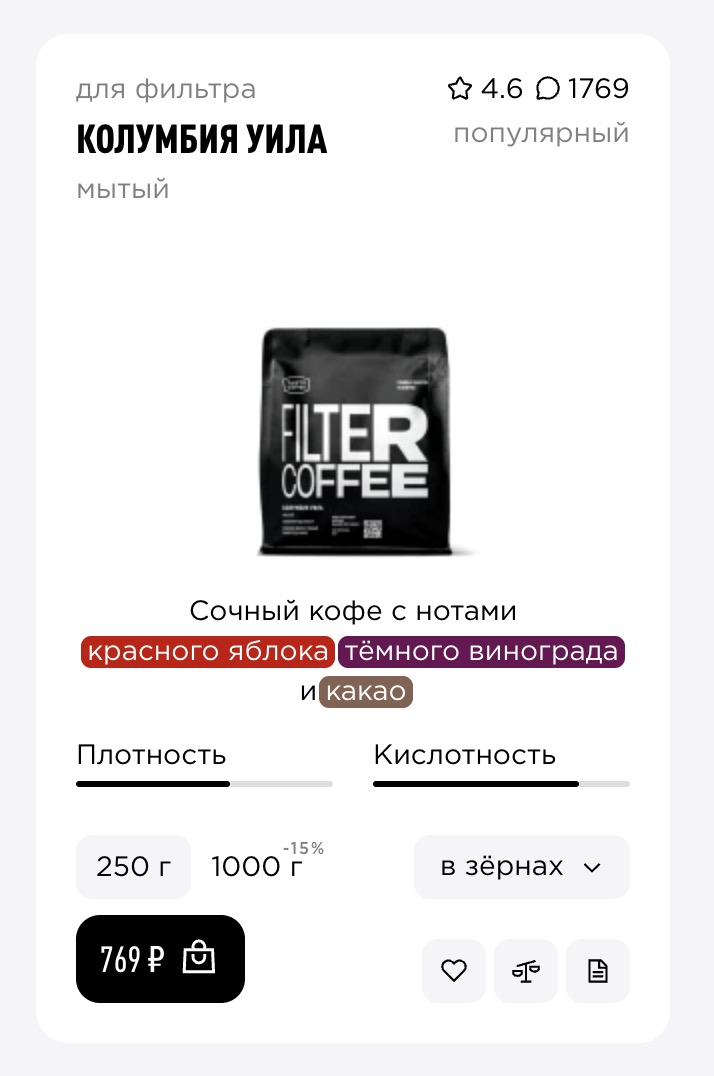Add Колумбия Уила to cart for 769 ₽
The height and width of the screenshot is (1076, 714).
(x=160, y=959)
